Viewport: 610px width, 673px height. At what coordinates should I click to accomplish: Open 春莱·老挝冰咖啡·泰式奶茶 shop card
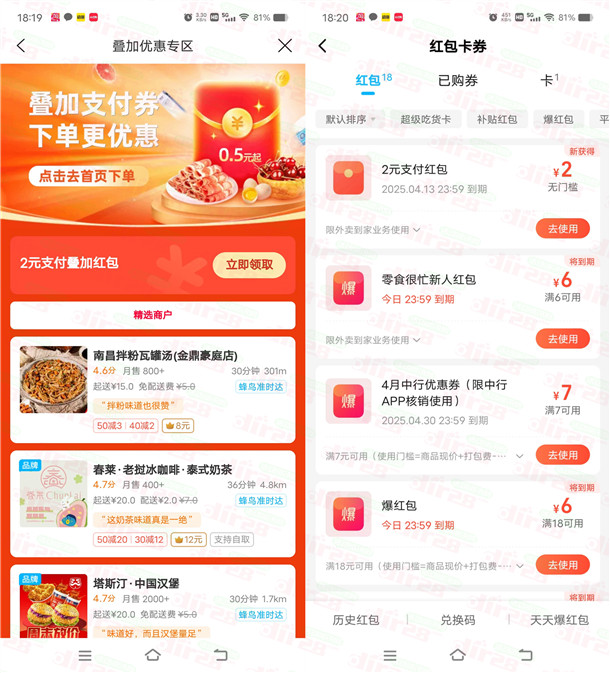(x=153, y=502)
